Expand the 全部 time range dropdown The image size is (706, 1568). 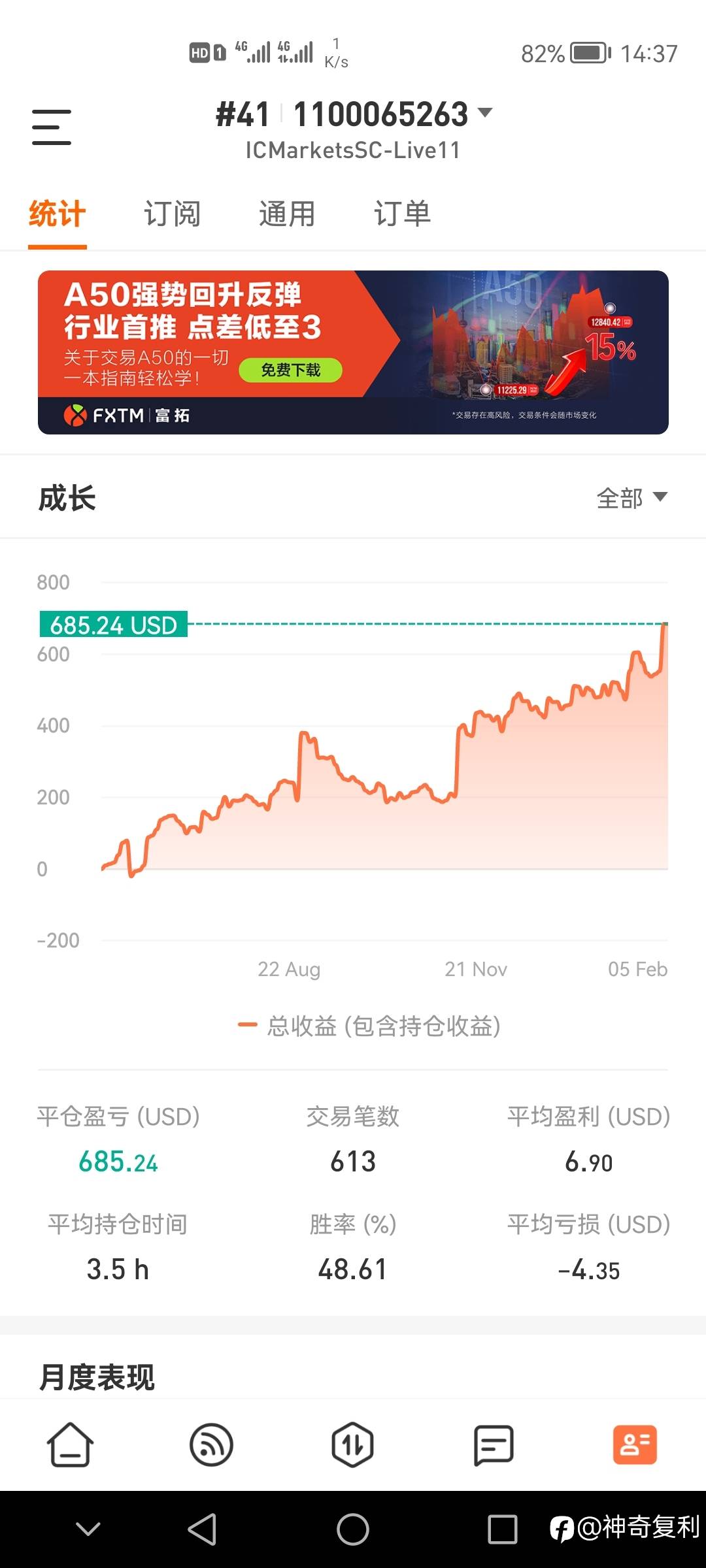631,498
